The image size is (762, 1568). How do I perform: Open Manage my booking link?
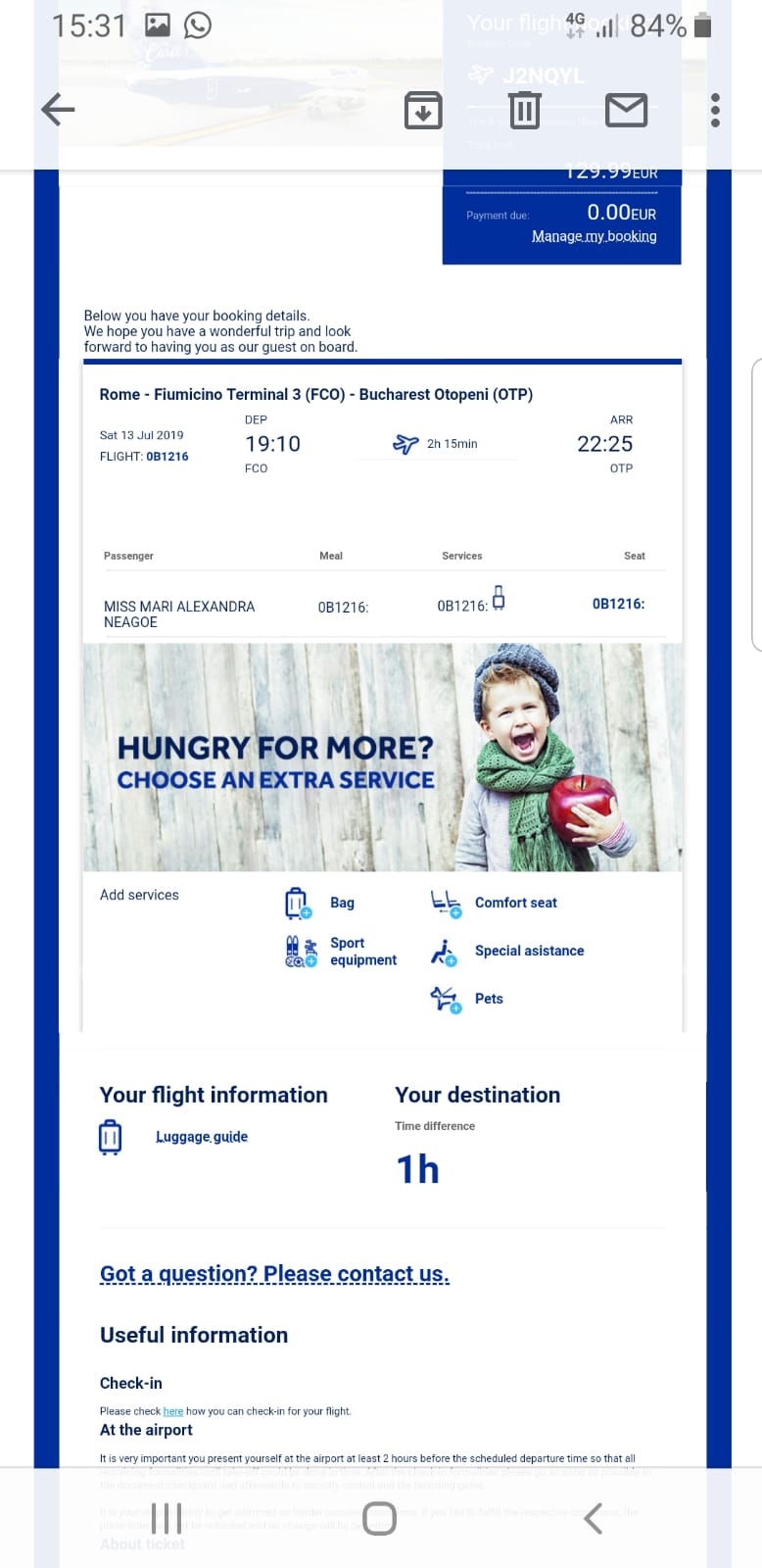pyautogui.click(x=594, y=236)
